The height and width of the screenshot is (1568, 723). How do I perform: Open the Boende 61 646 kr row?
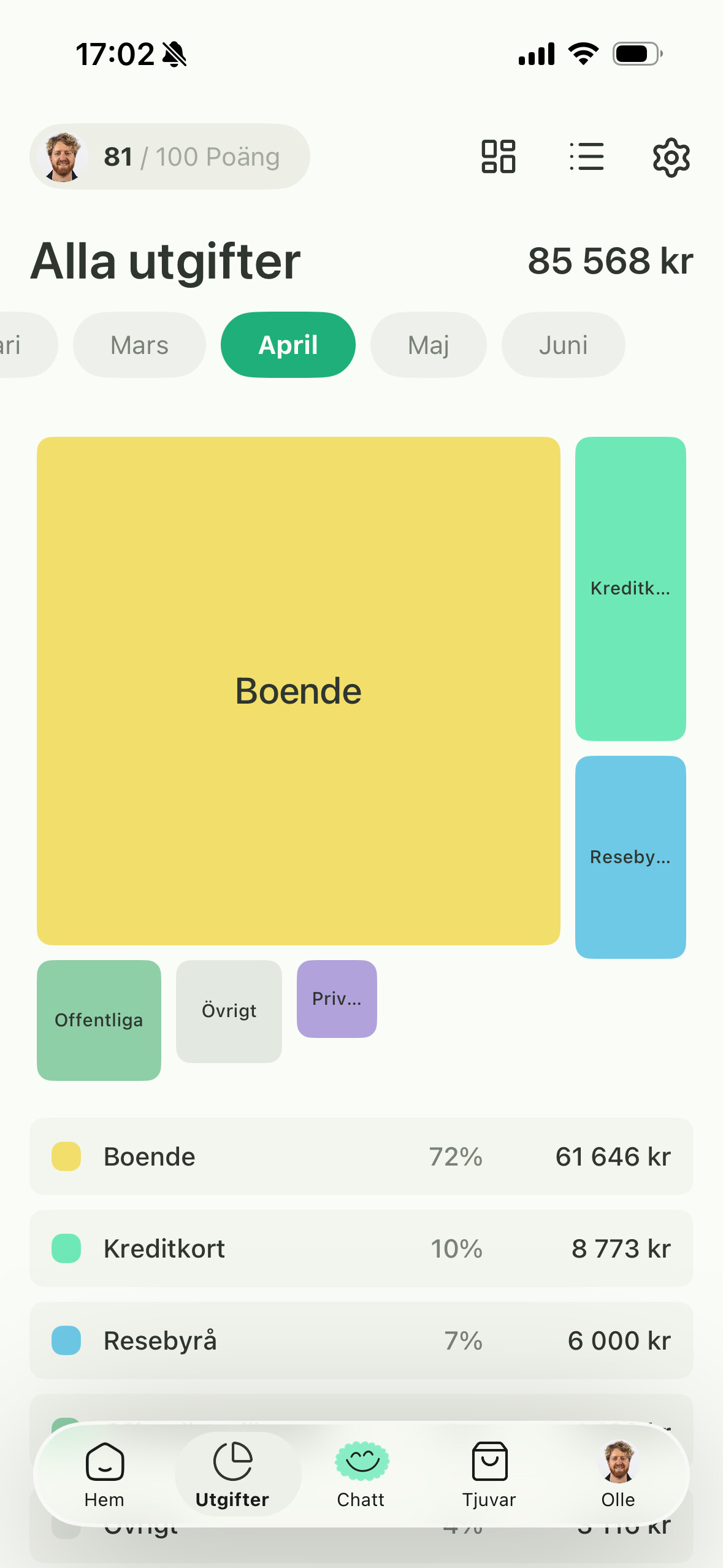(361, 1156)
